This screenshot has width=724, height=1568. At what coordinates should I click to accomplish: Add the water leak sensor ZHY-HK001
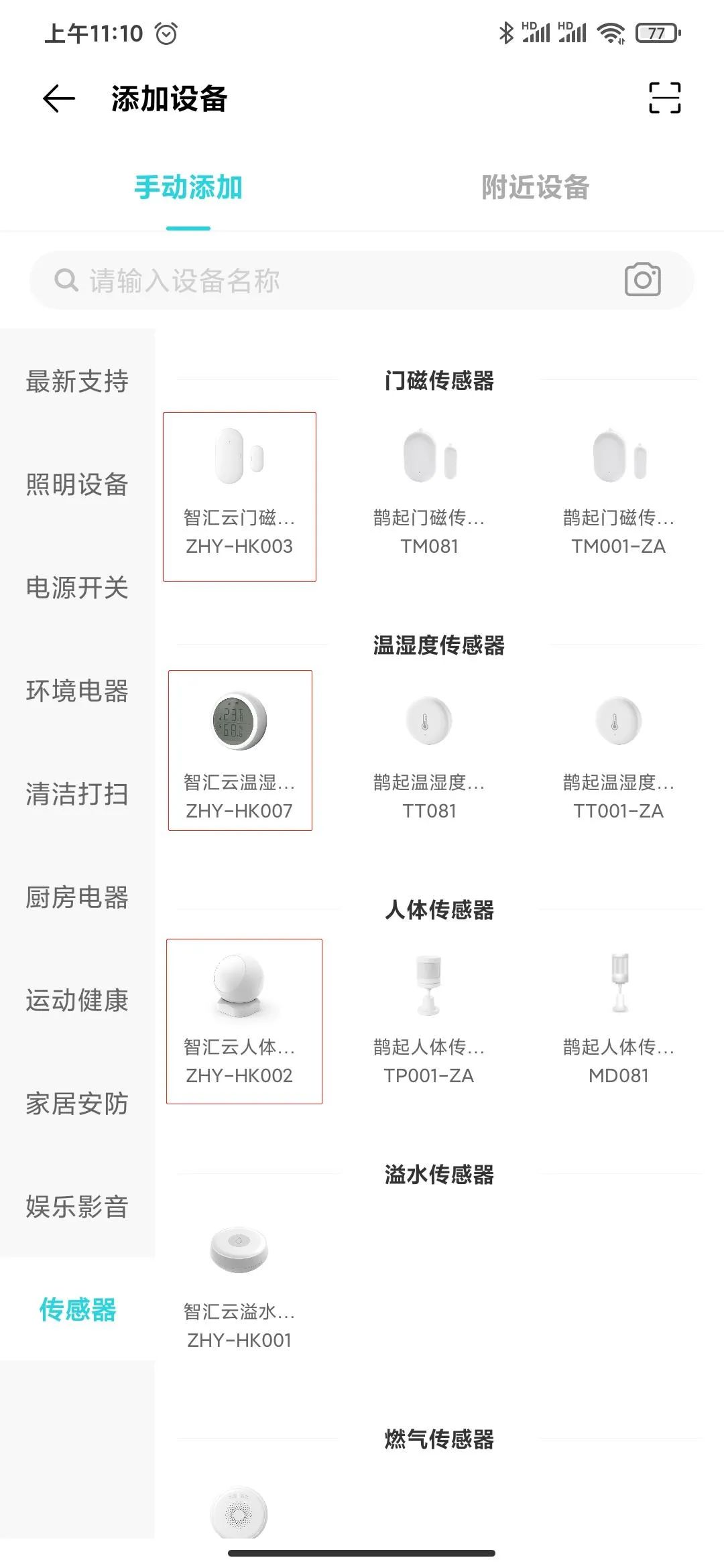(239, 1287)
